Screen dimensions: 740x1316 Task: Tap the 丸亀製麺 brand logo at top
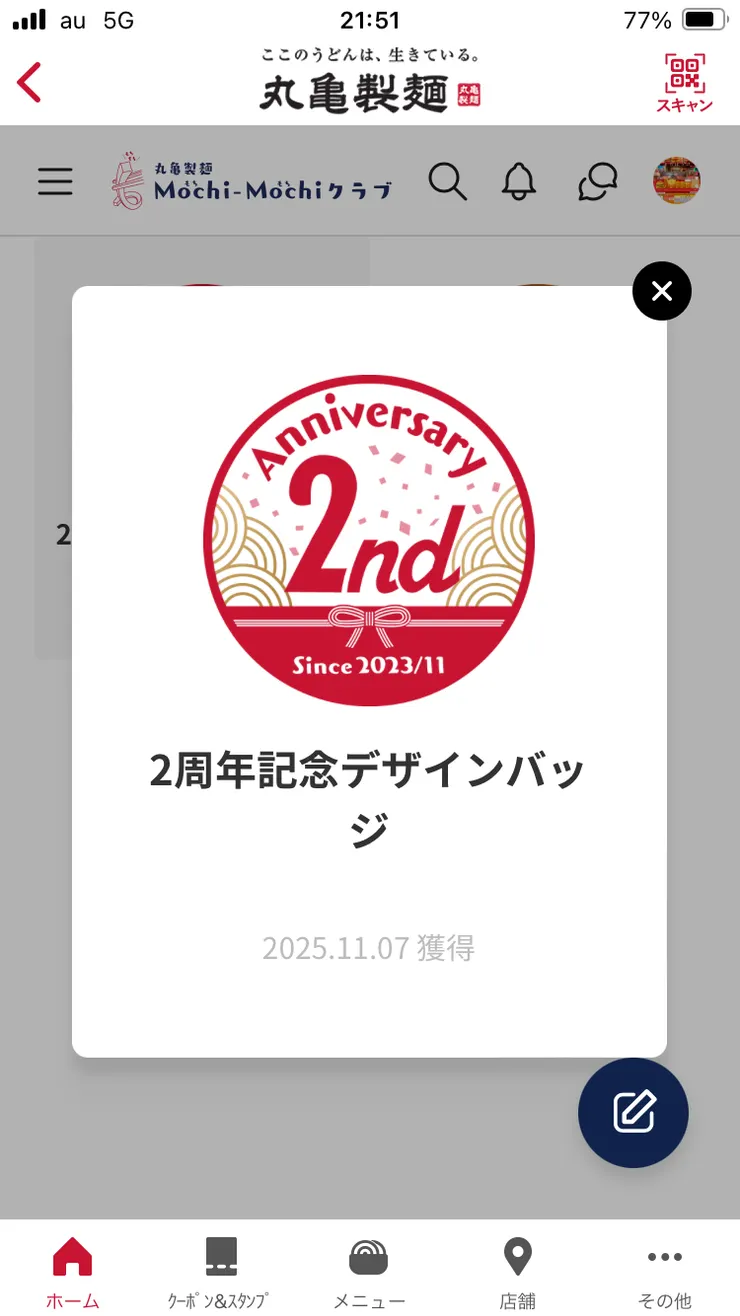pyautogui.click(x=370, y=85)
